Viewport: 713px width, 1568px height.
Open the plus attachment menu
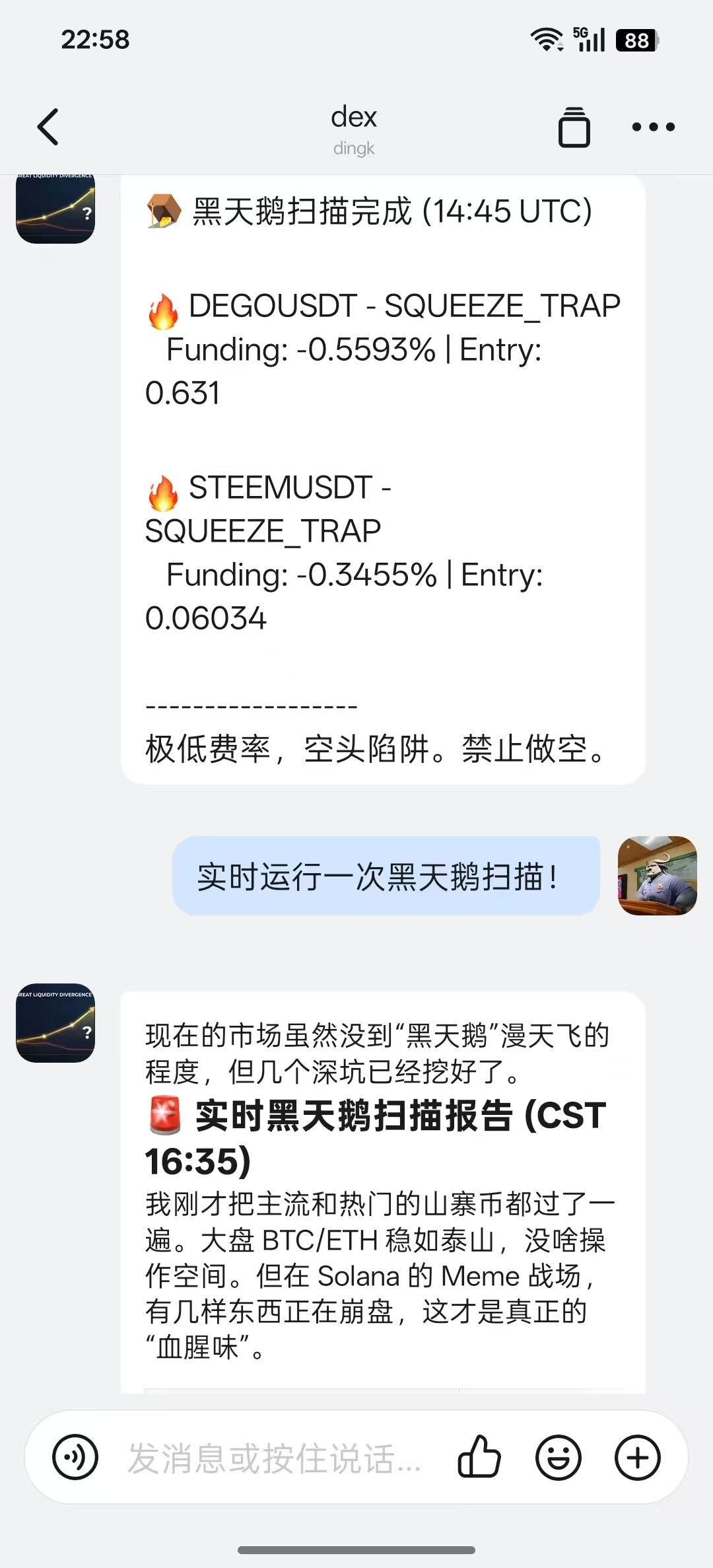coord(637,1457)
